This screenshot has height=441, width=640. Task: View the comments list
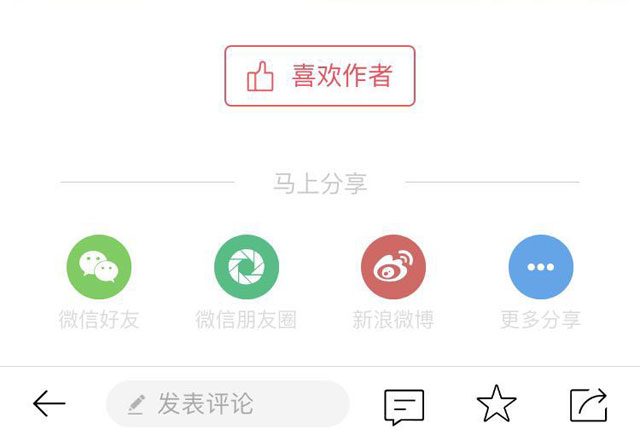[404, 405]
